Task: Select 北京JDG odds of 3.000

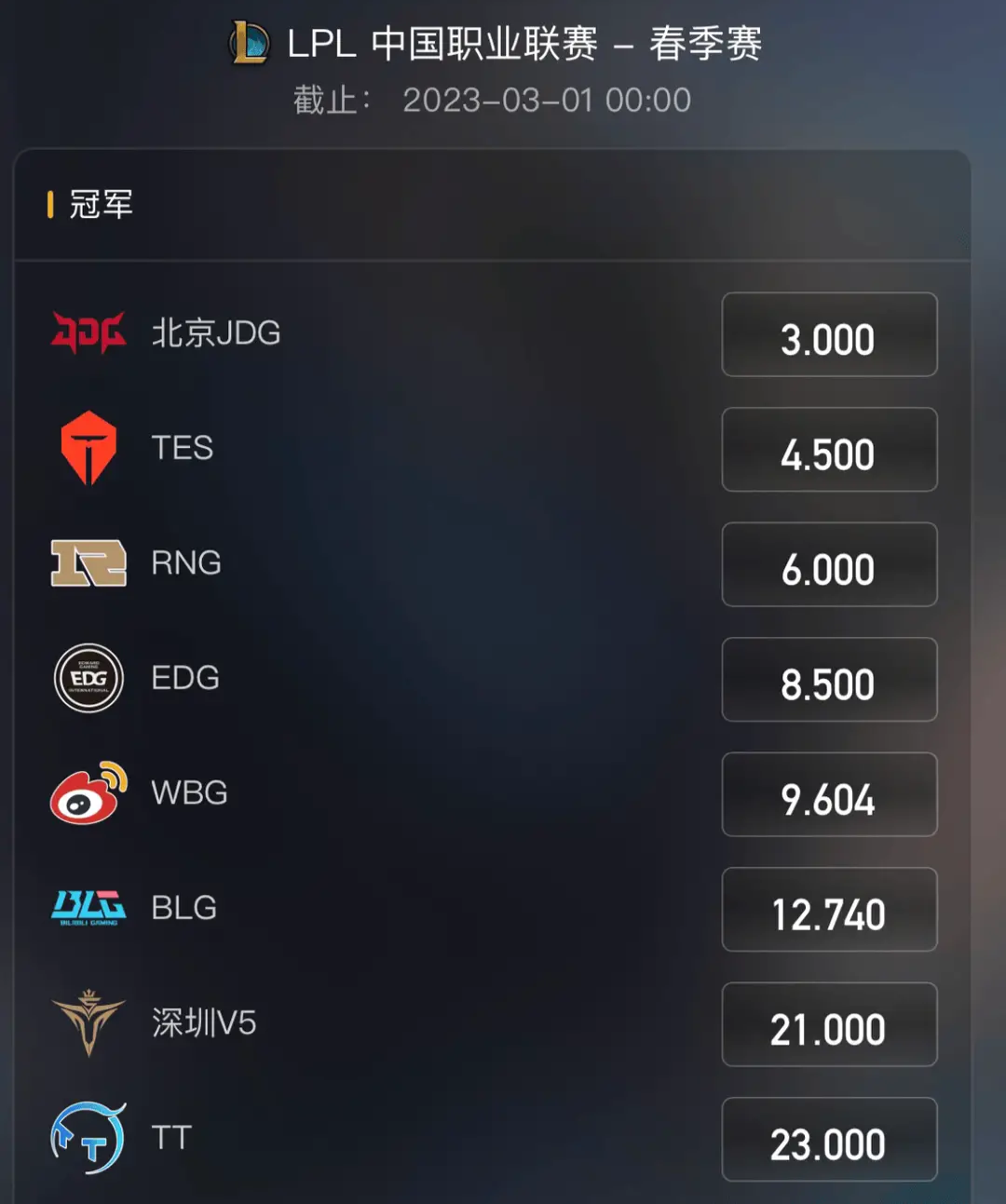Action: coord(829,335)
